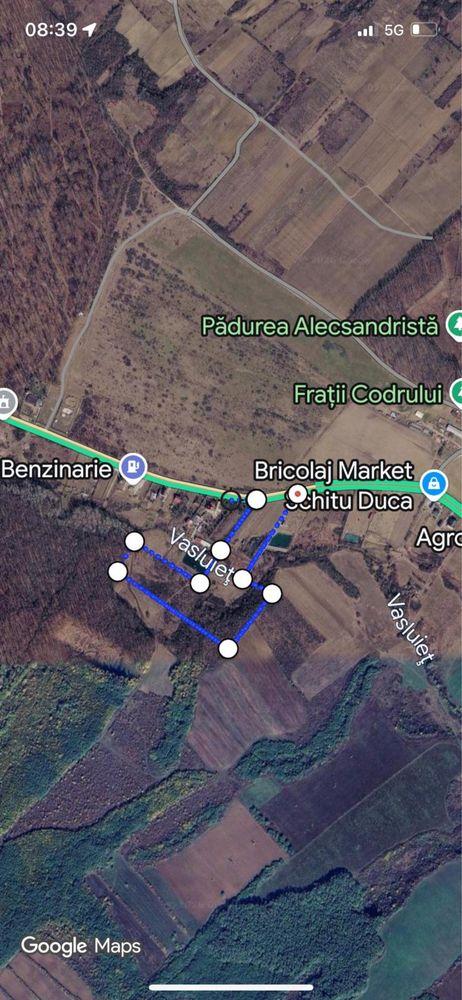
Task: Tap the grey landmark pin at the left edge
Action: pyautogui.click(x=5, y=402)
